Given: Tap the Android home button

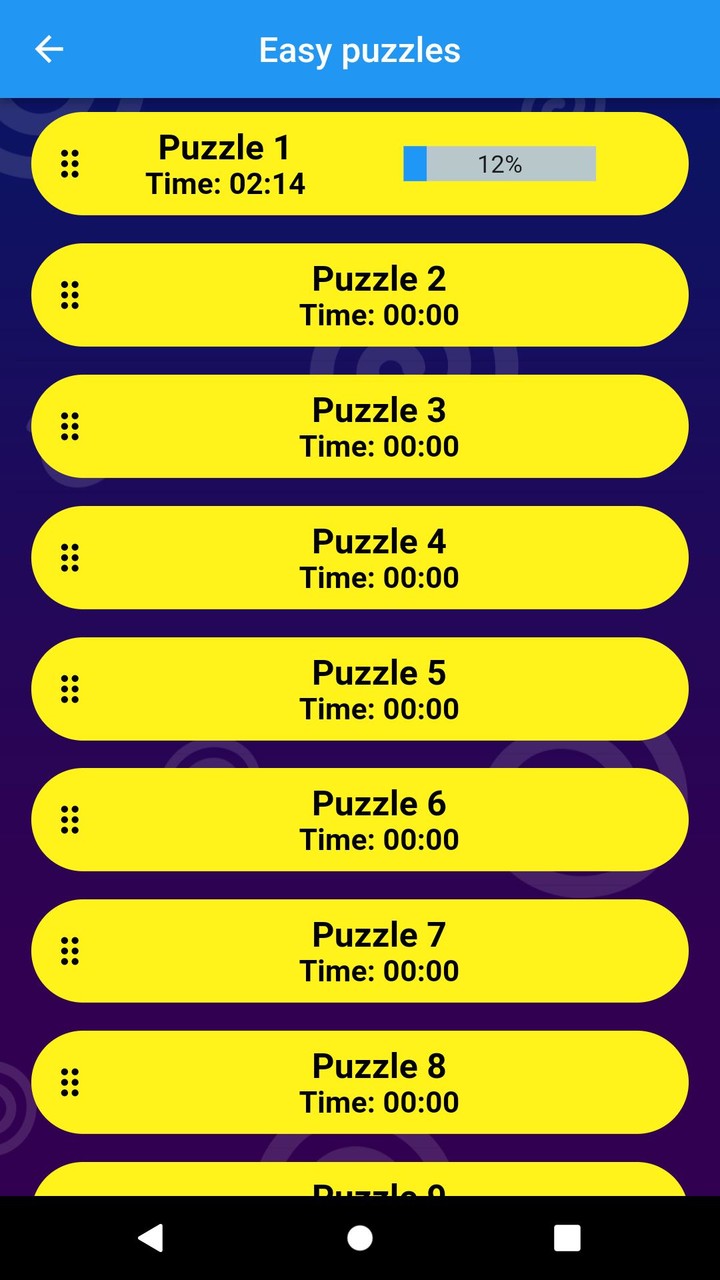Looking at the screenshot, I should coord(360,1238).
